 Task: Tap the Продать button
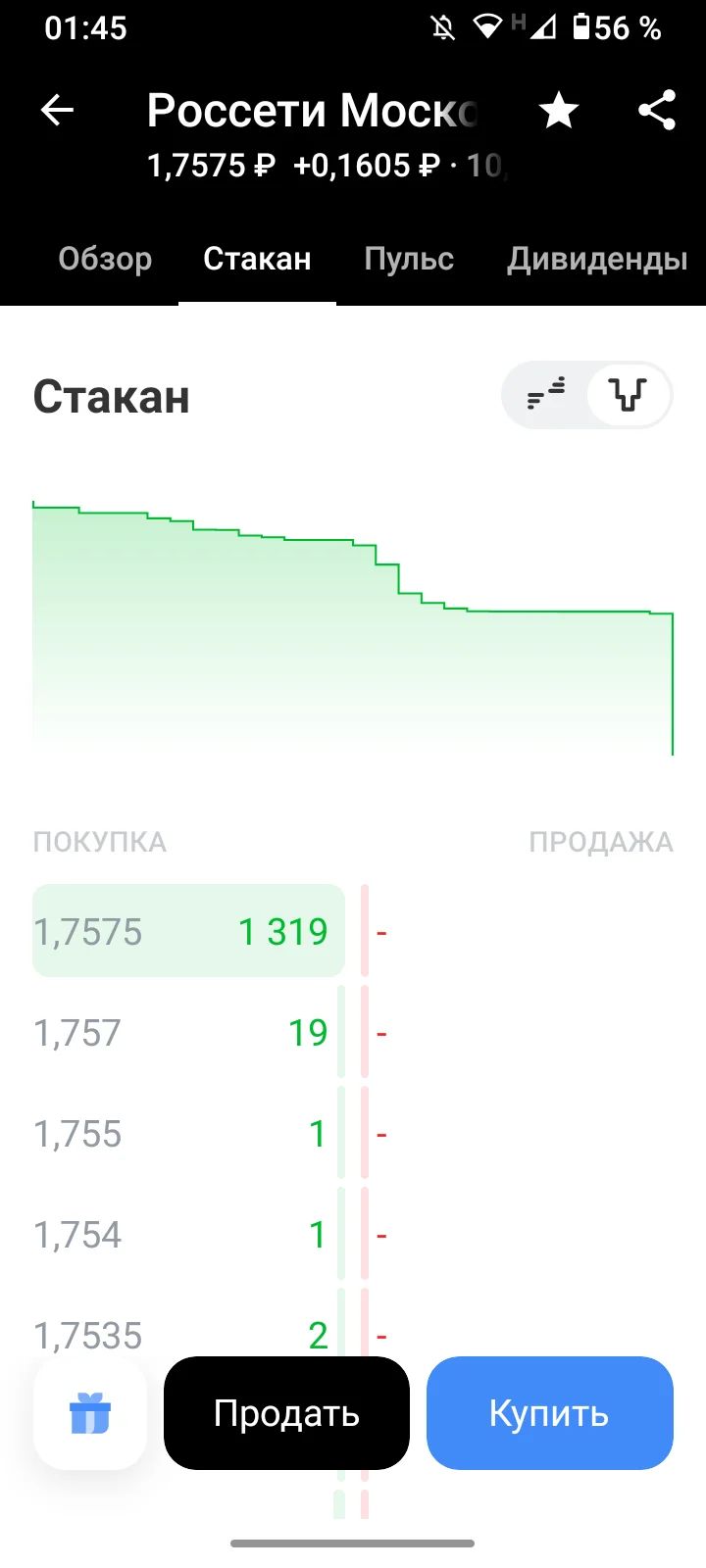point(286,1413)
